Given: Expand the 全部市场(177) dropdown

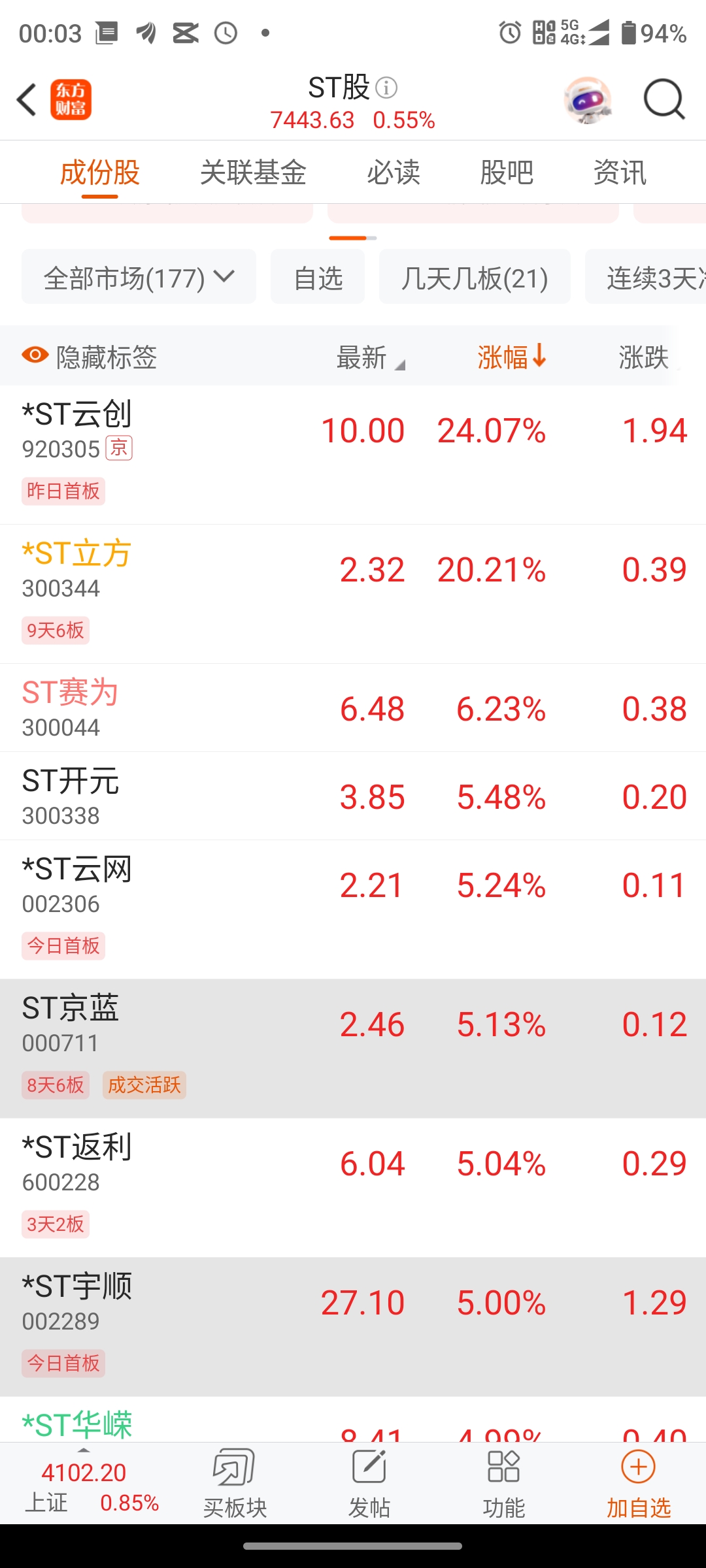Looking at the screenshot, I should point(139,277).
